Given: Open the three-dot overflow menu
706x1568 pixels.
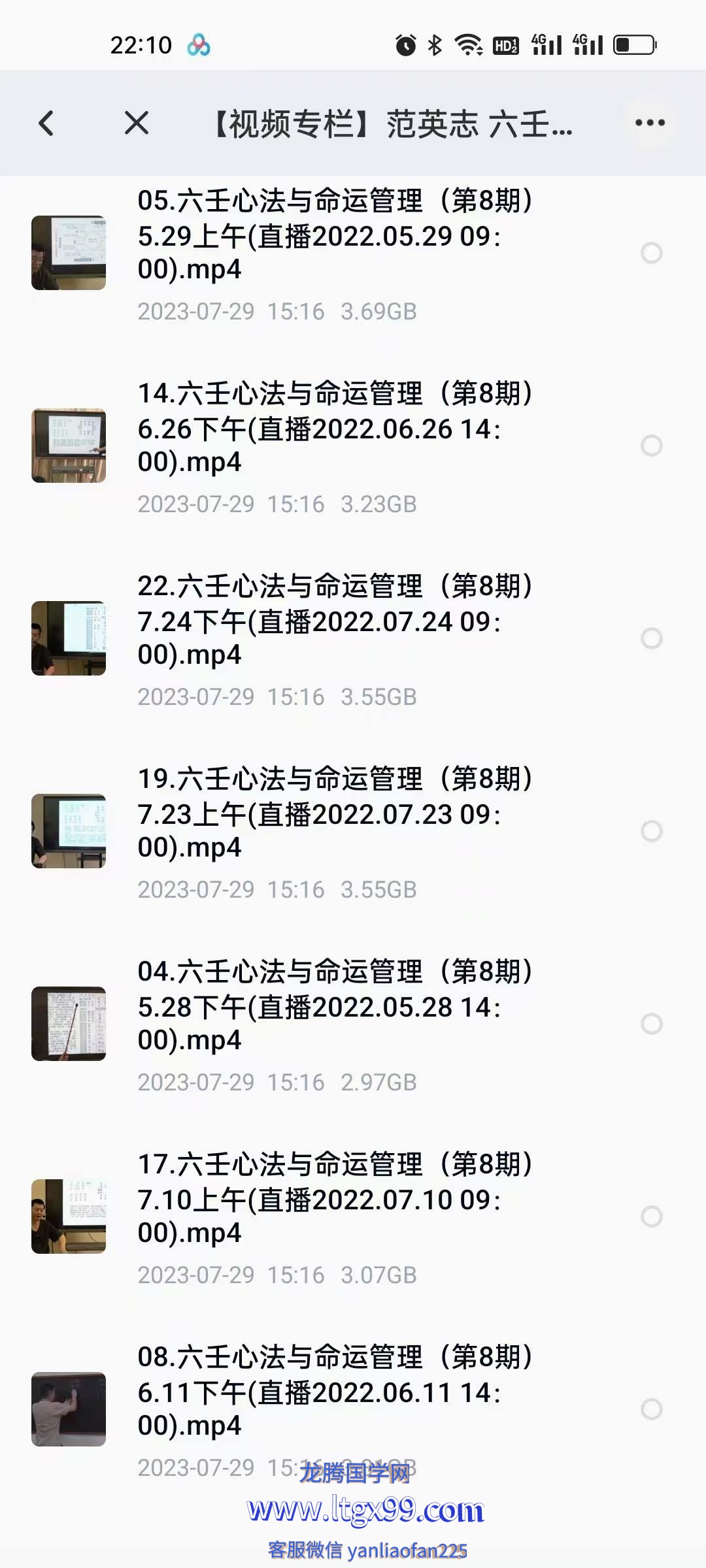Looking at the screenshot, I should (x=650, y=123).
